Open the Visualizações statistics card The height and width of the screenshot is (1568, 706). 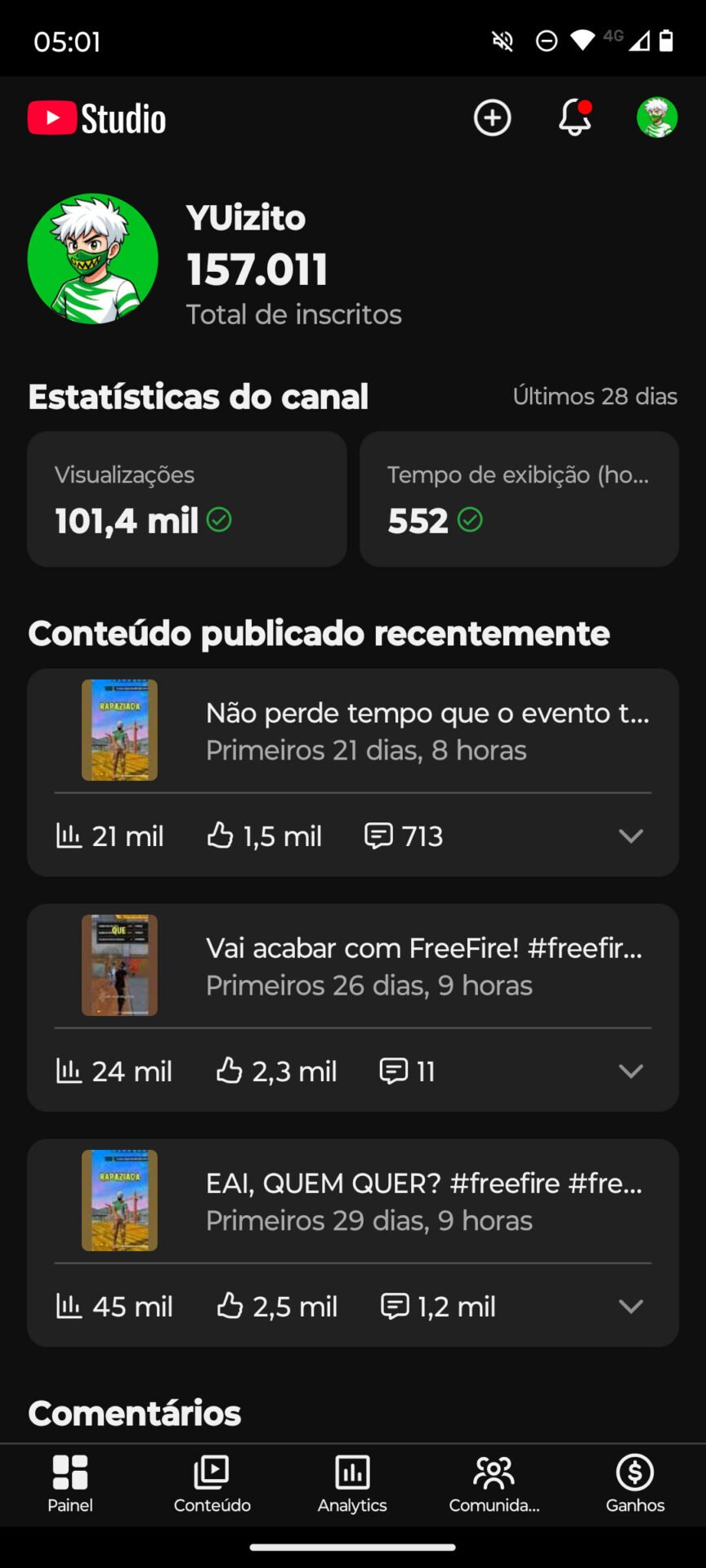(186, 498)
